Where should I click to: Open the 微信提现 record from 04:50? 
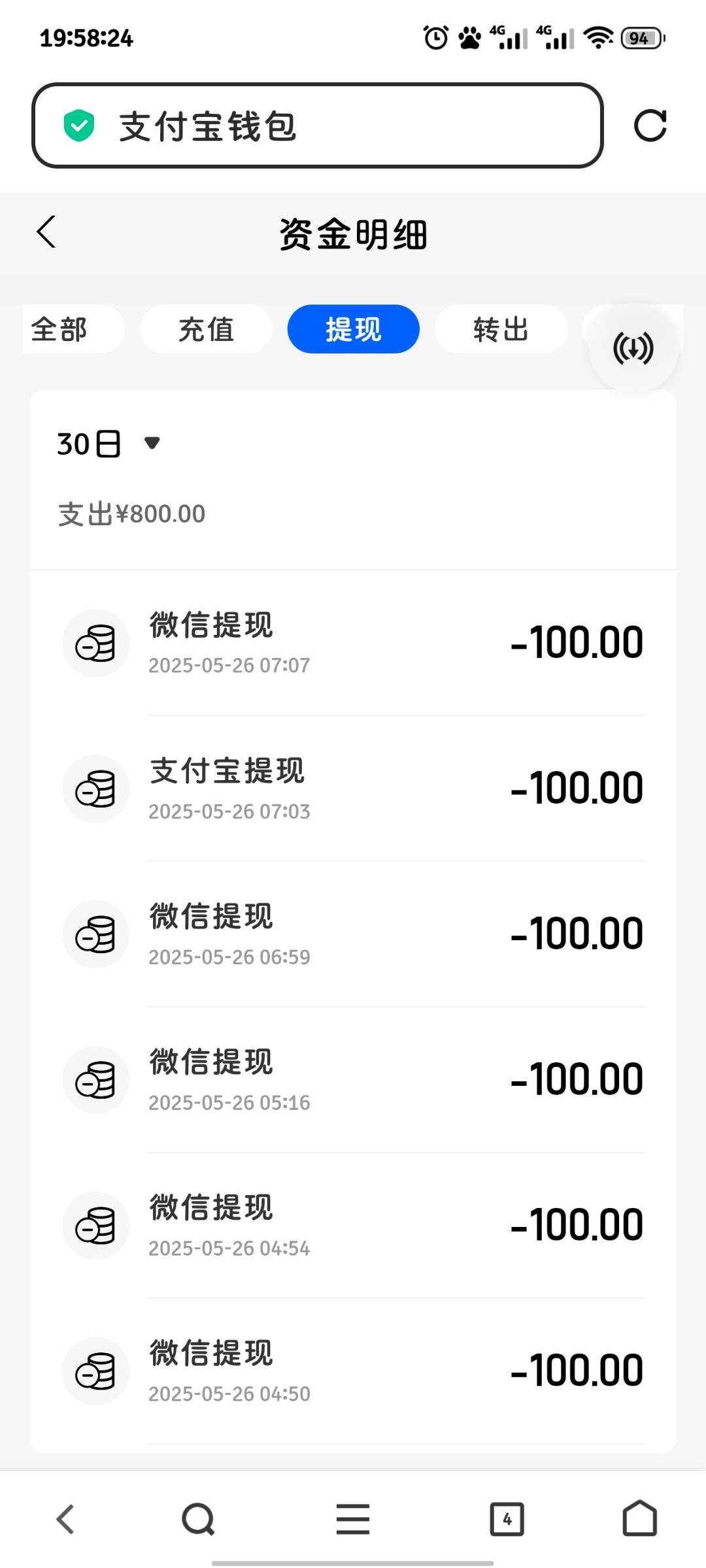(x=353, y=1371)
